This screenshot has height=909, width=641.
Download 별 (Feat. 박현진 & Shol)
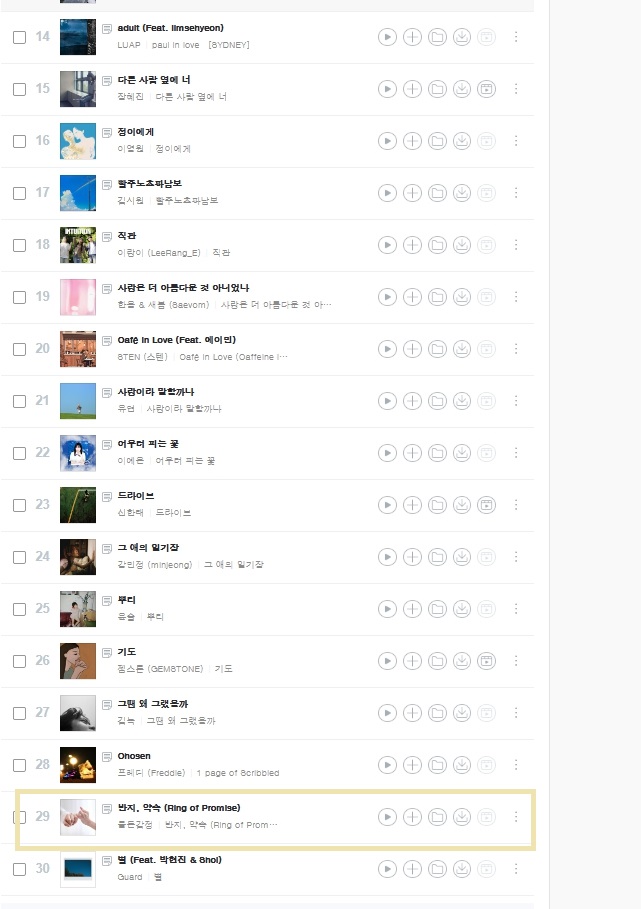[x=462, y=869]
